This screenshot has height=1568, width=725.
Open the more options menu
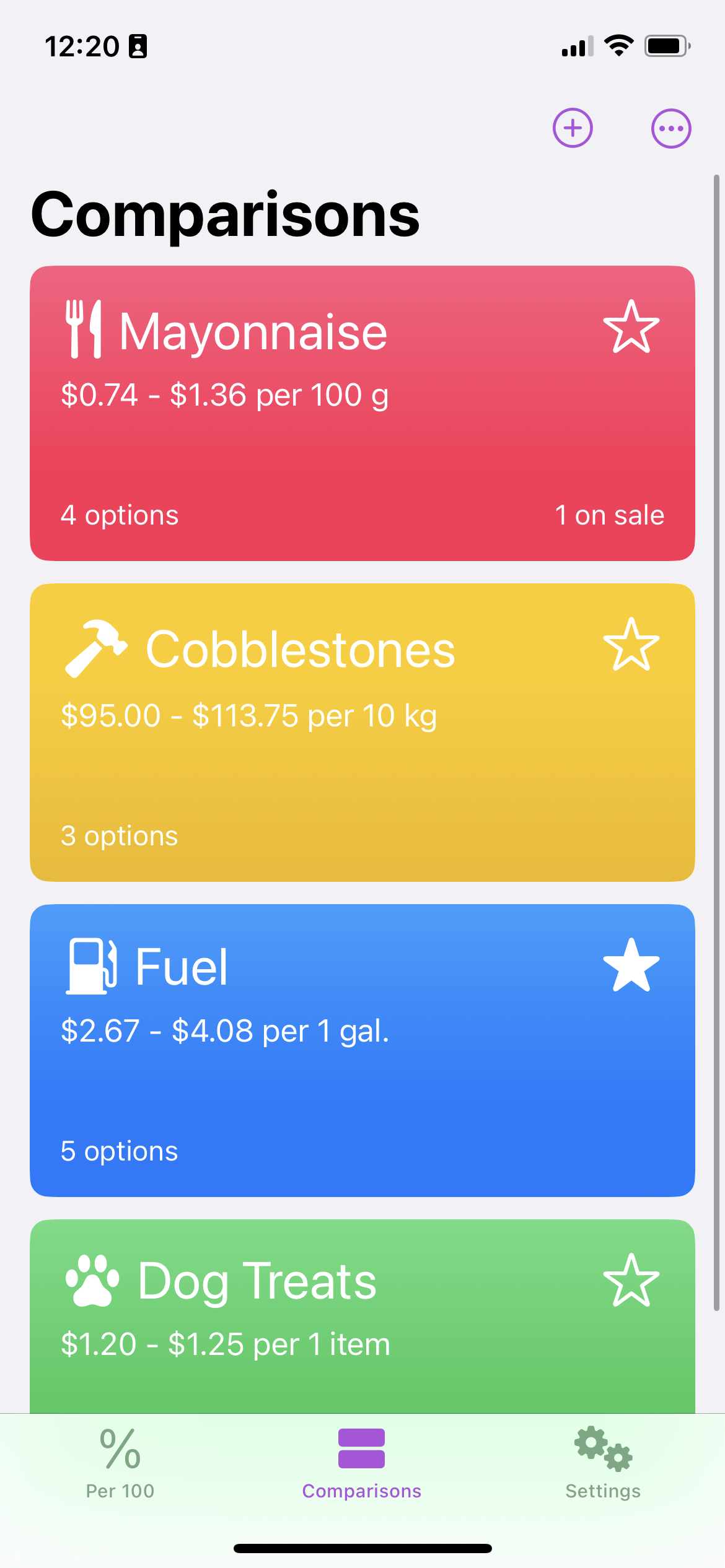(x=670, y=128)
